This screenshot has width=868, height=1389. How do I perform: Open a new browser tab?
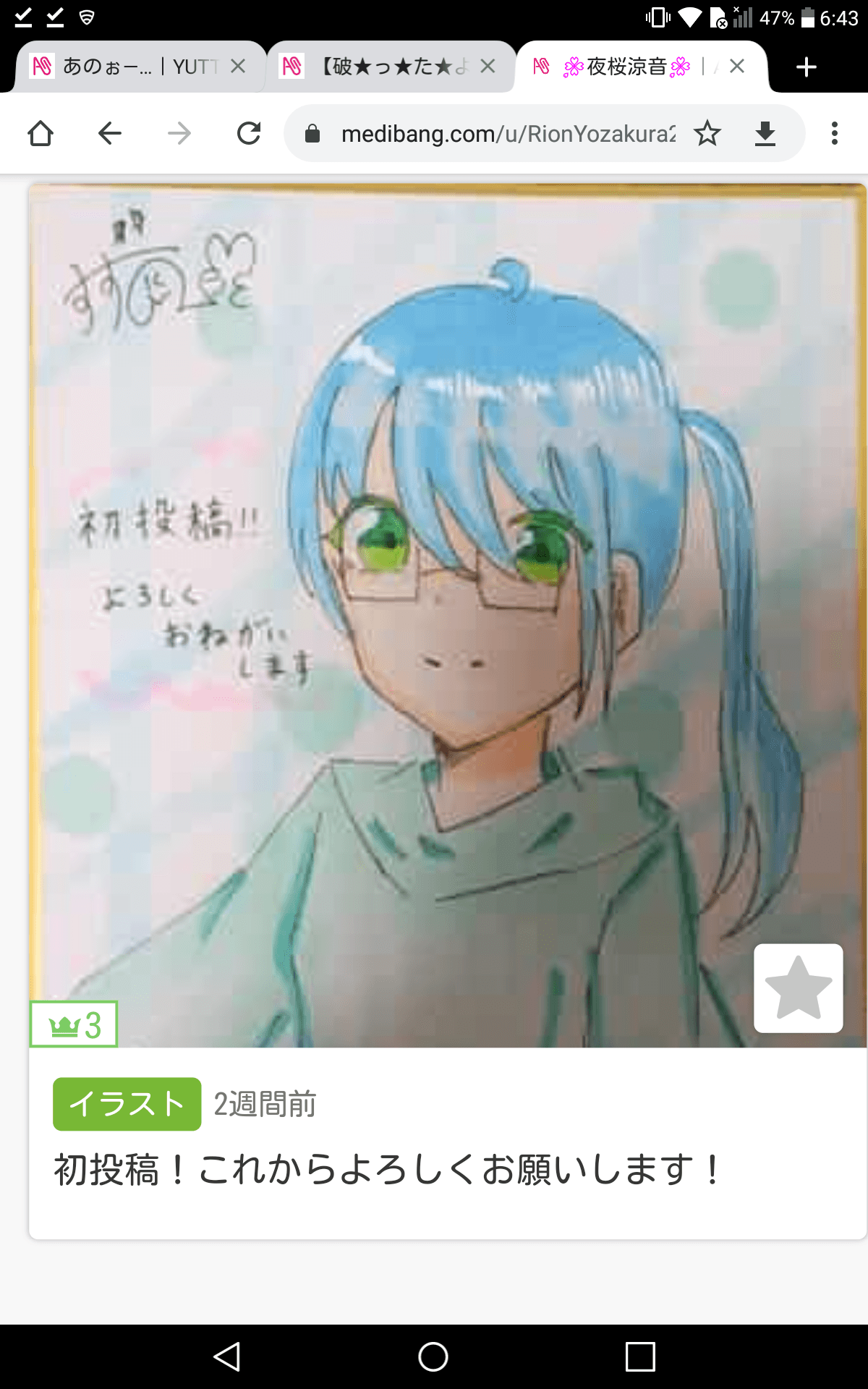coord(806,67)
